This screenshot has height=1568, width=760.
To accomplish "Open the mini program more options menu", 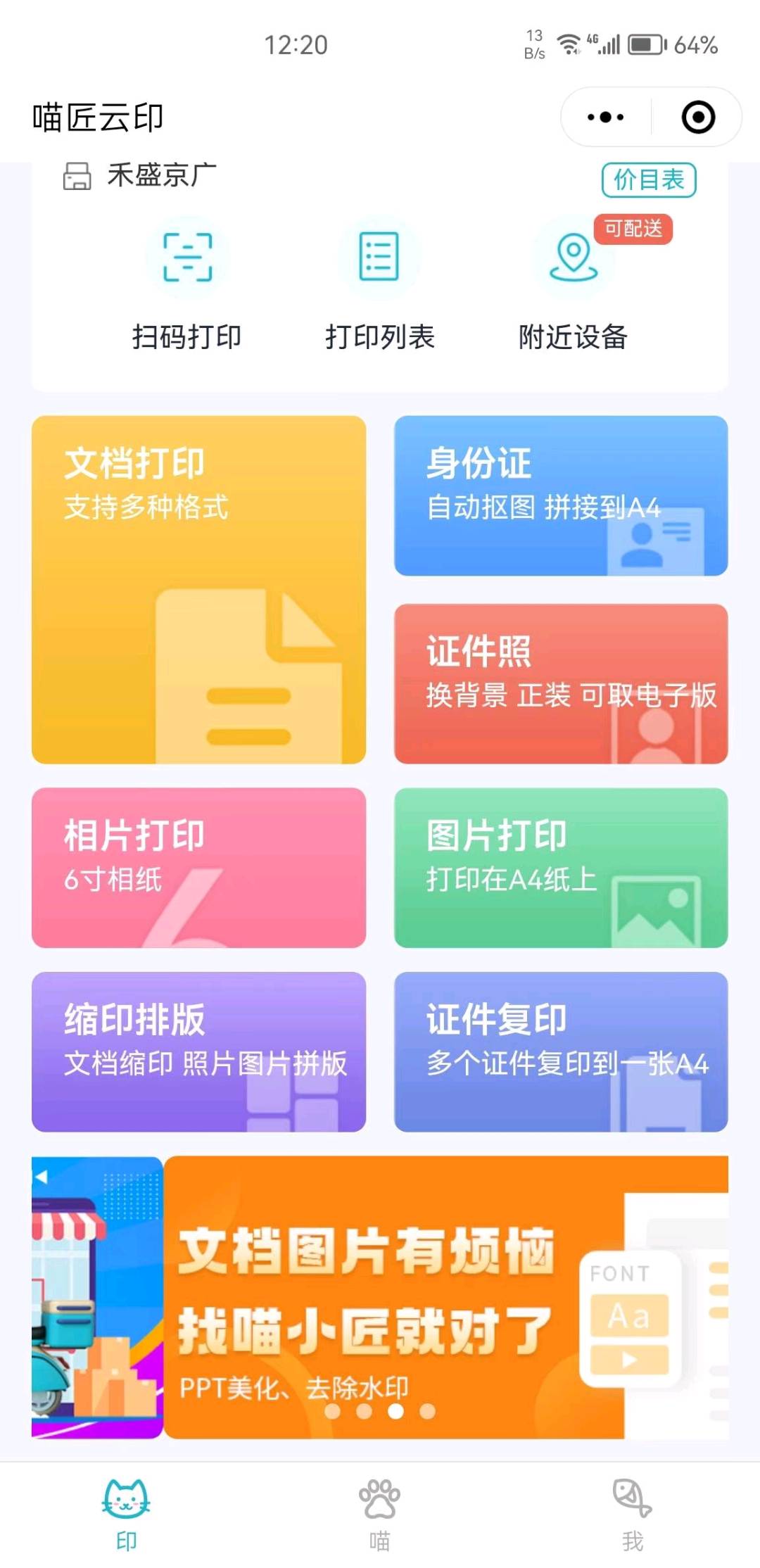I will coord(605,117).
